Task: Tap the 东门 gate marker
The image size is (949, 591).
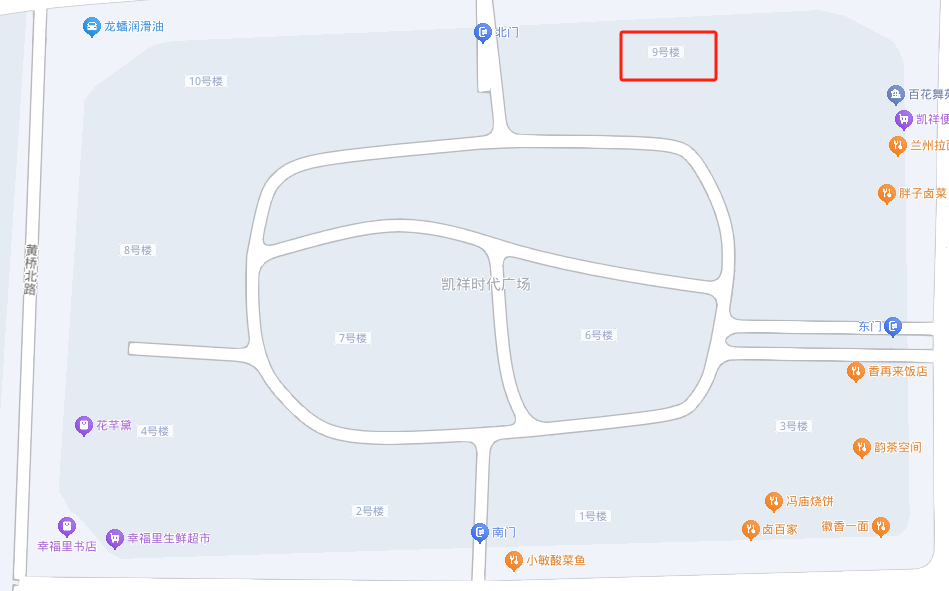Action: click(893, 326)
